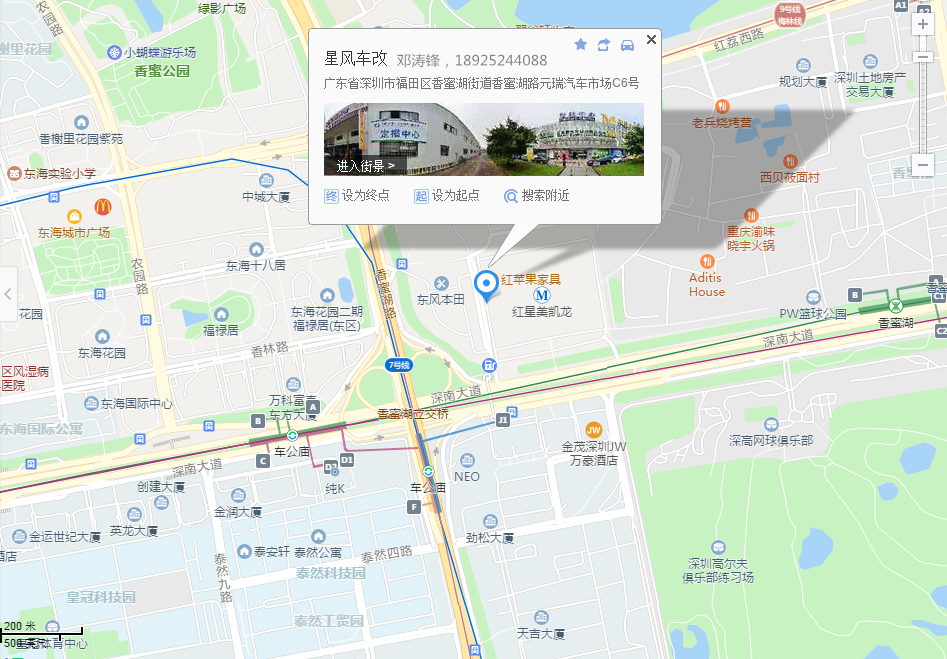This screenshot has width=947, height=659.
Task: Open the 金茂深圳JW万豪酒店 hotel marker
Action: point(593,430)
